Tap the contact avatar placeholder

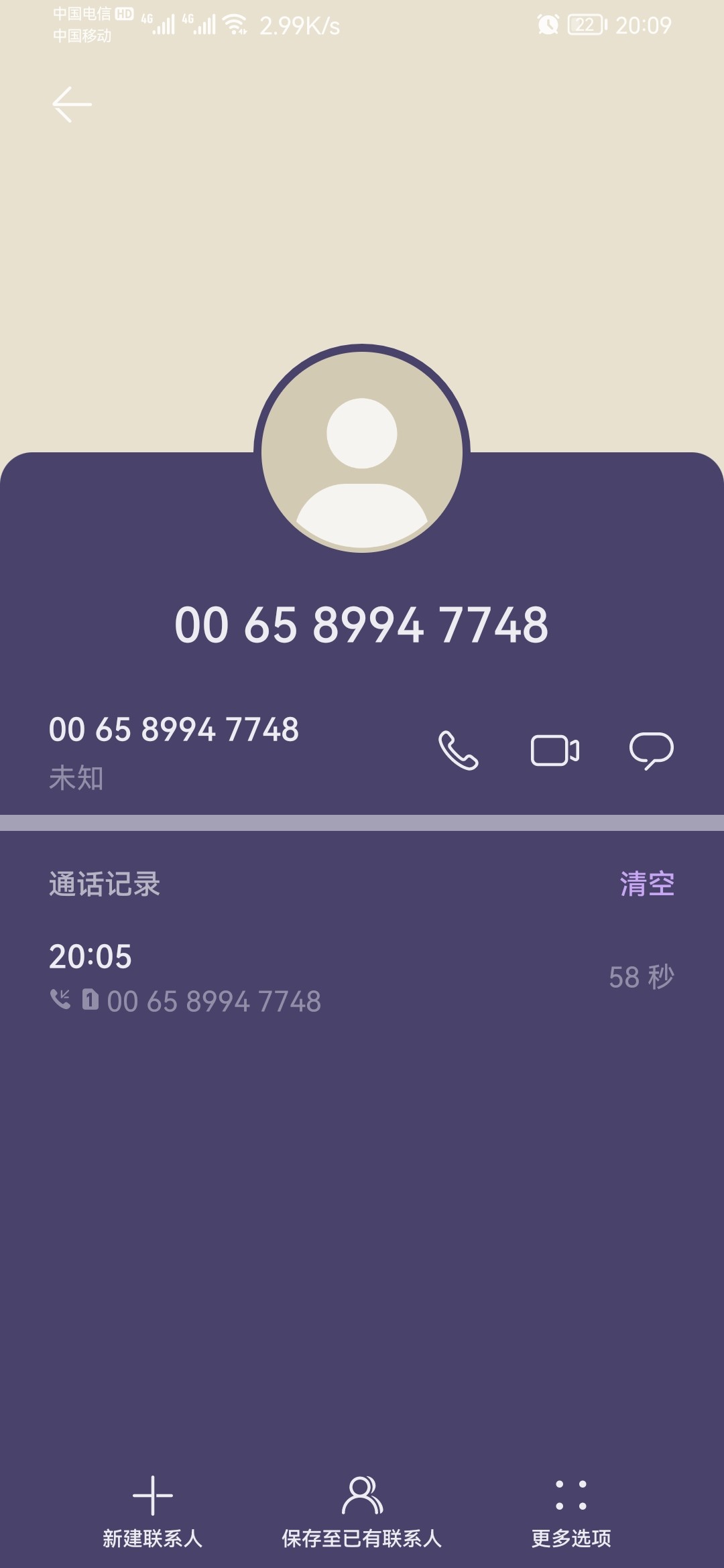point(362,449)
